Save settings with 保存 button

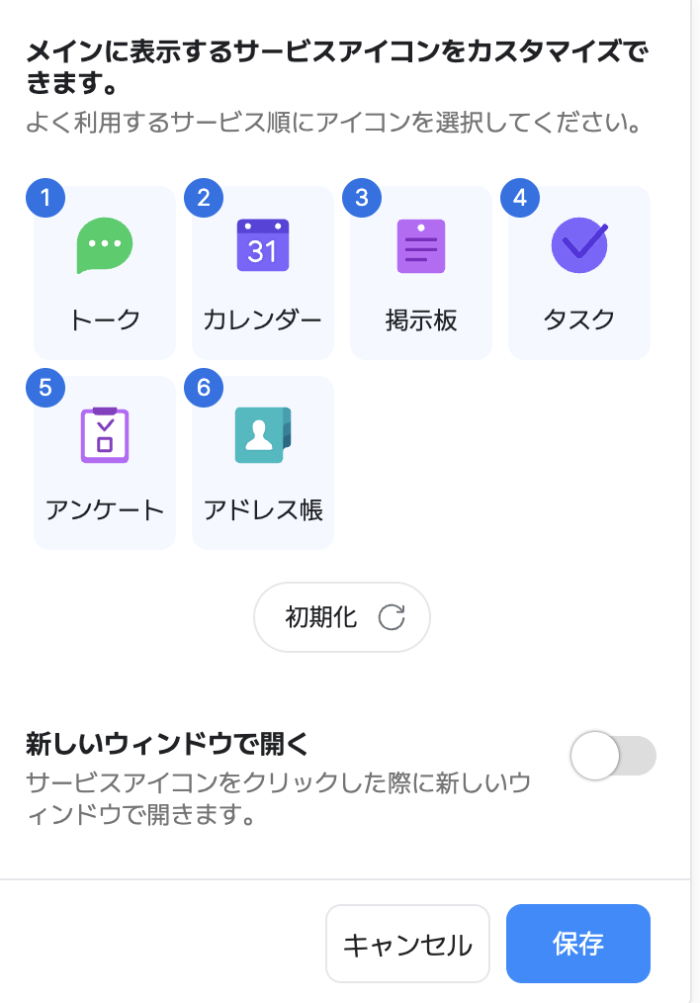pos(578,944)
